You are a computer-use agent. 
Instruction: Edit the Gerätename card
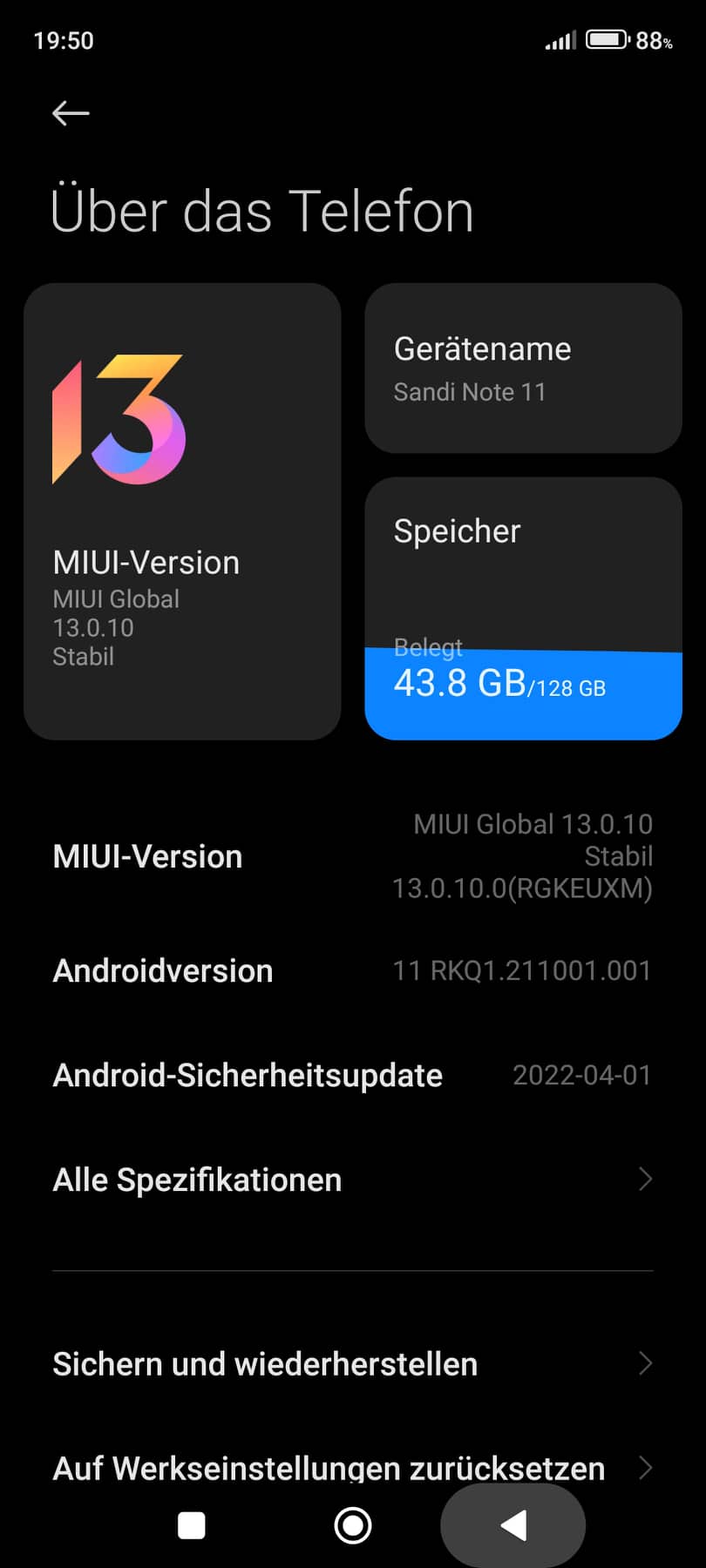(x=523, y=368)
